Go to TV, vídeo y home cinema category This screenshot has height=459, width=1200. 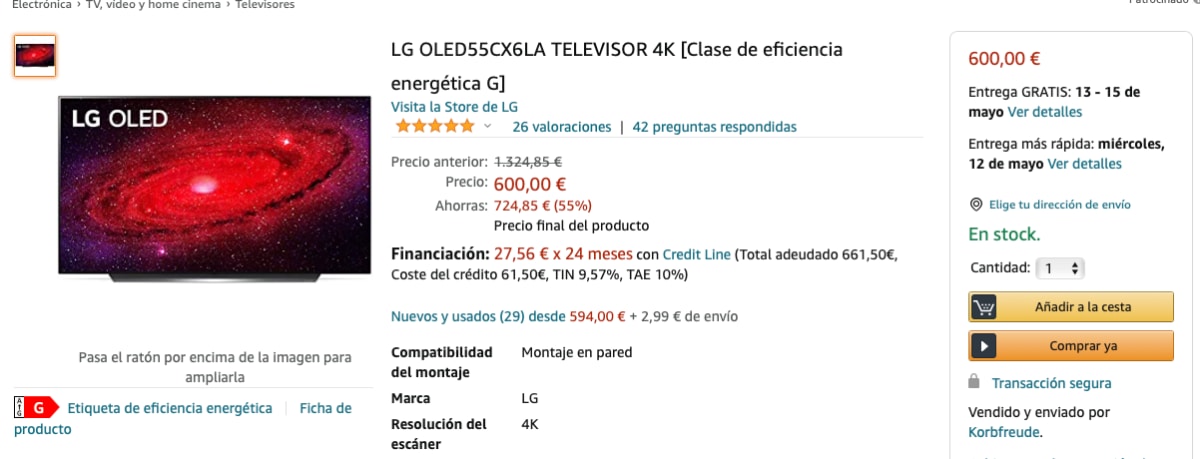point(152,5)
